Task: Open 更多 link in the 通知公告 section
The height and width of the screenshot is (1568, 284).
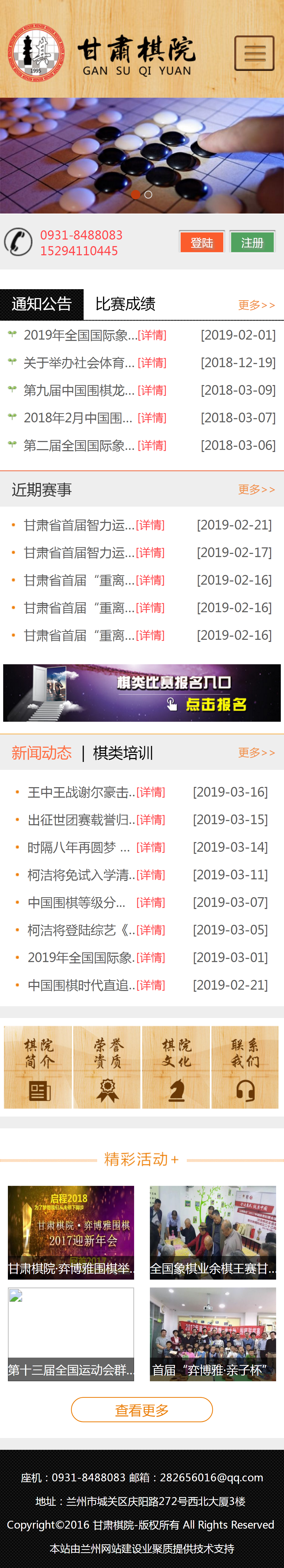Action: (256, 305)
